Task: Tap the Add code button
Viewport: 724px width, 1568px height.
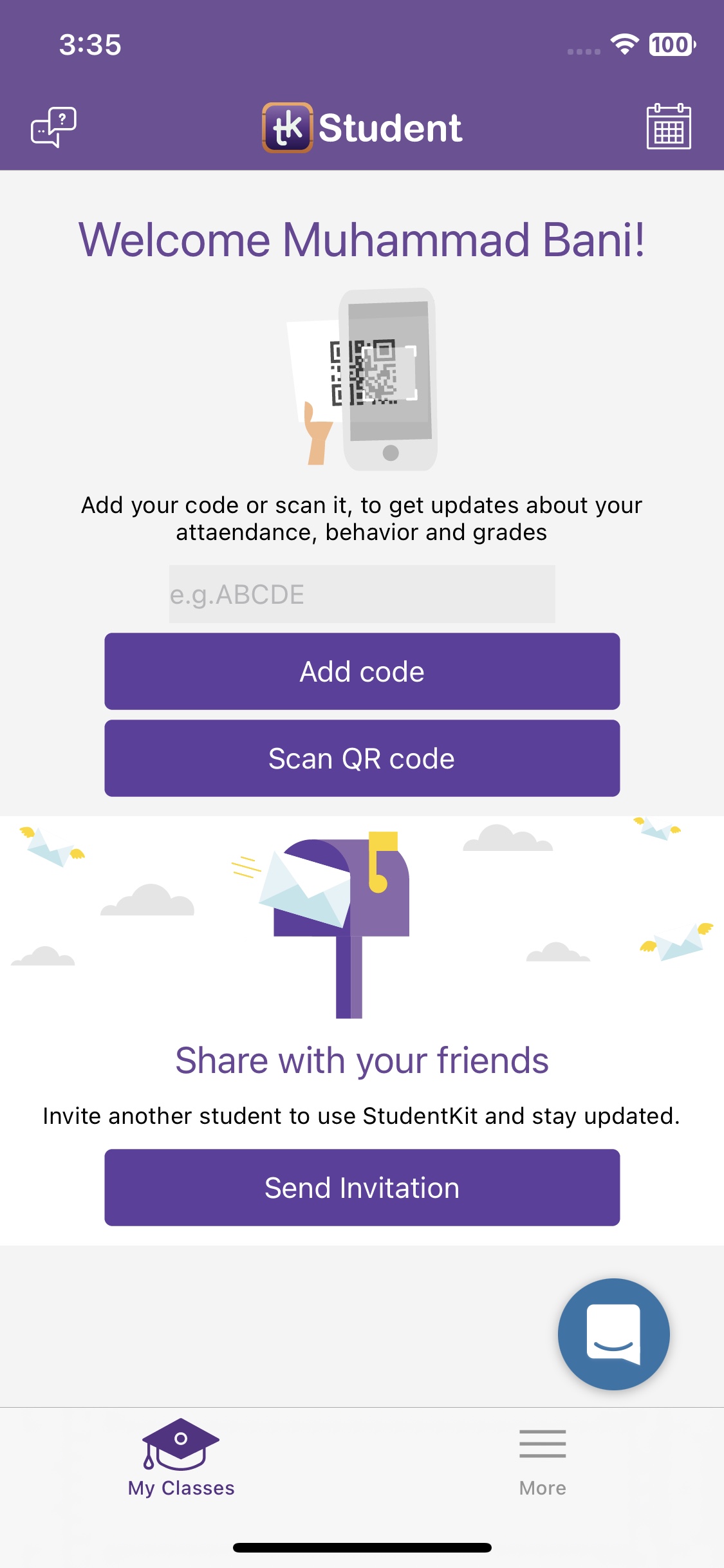Action: pos(362,671)
